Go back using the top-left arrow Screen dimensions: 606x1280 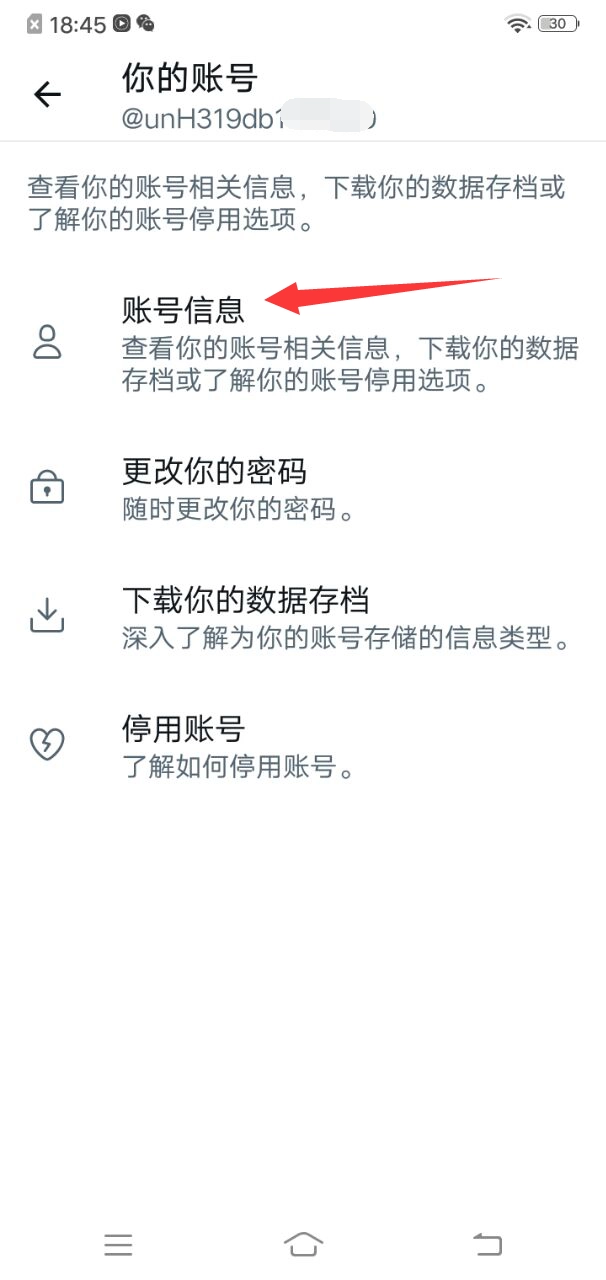point(47,94)
